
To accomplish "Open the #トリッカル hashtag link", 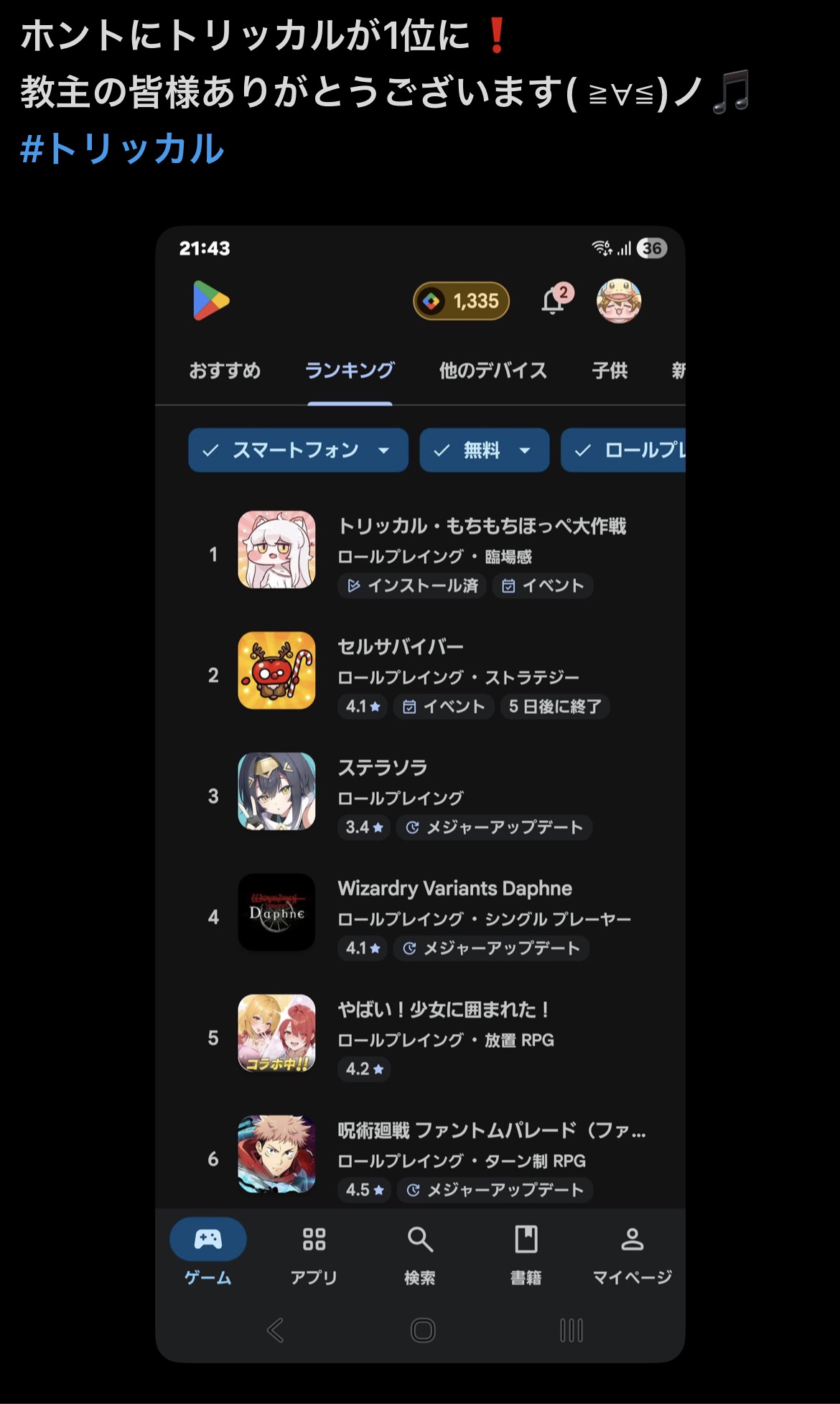I will 122,149.
